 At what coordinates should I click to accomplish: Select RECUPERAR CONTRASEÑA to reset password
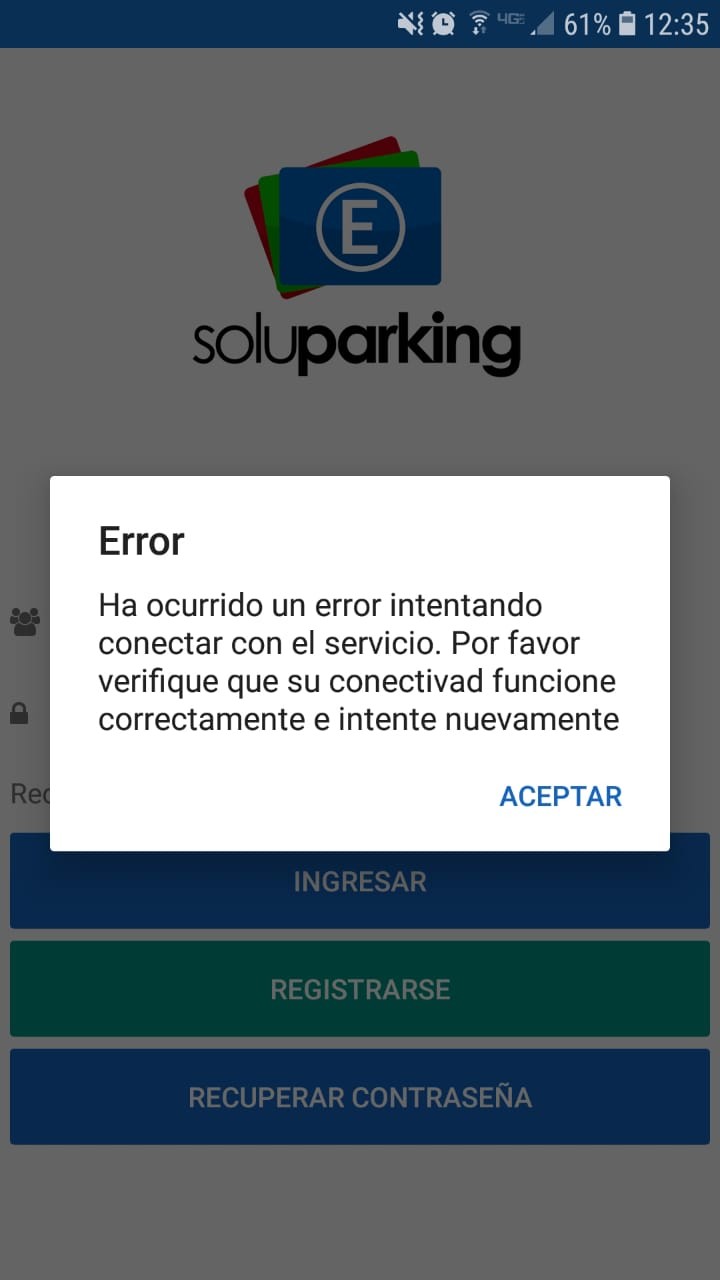point(360,1097)
